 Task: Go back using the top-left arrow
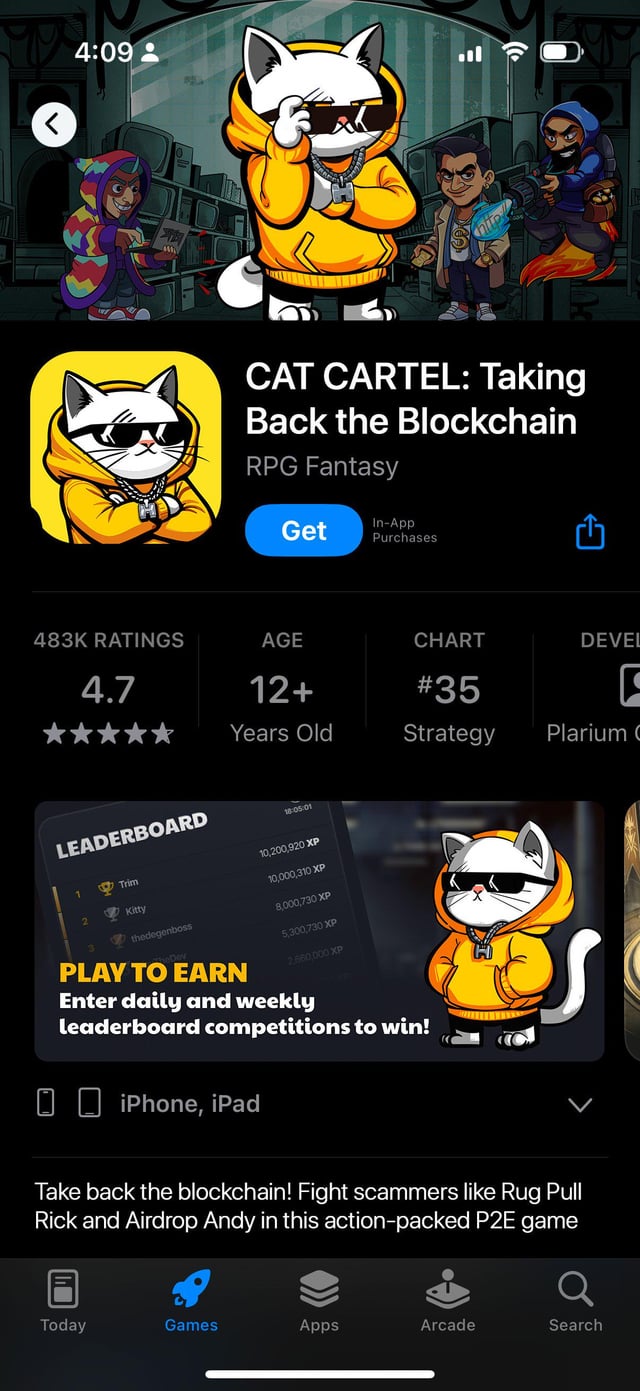54,125
